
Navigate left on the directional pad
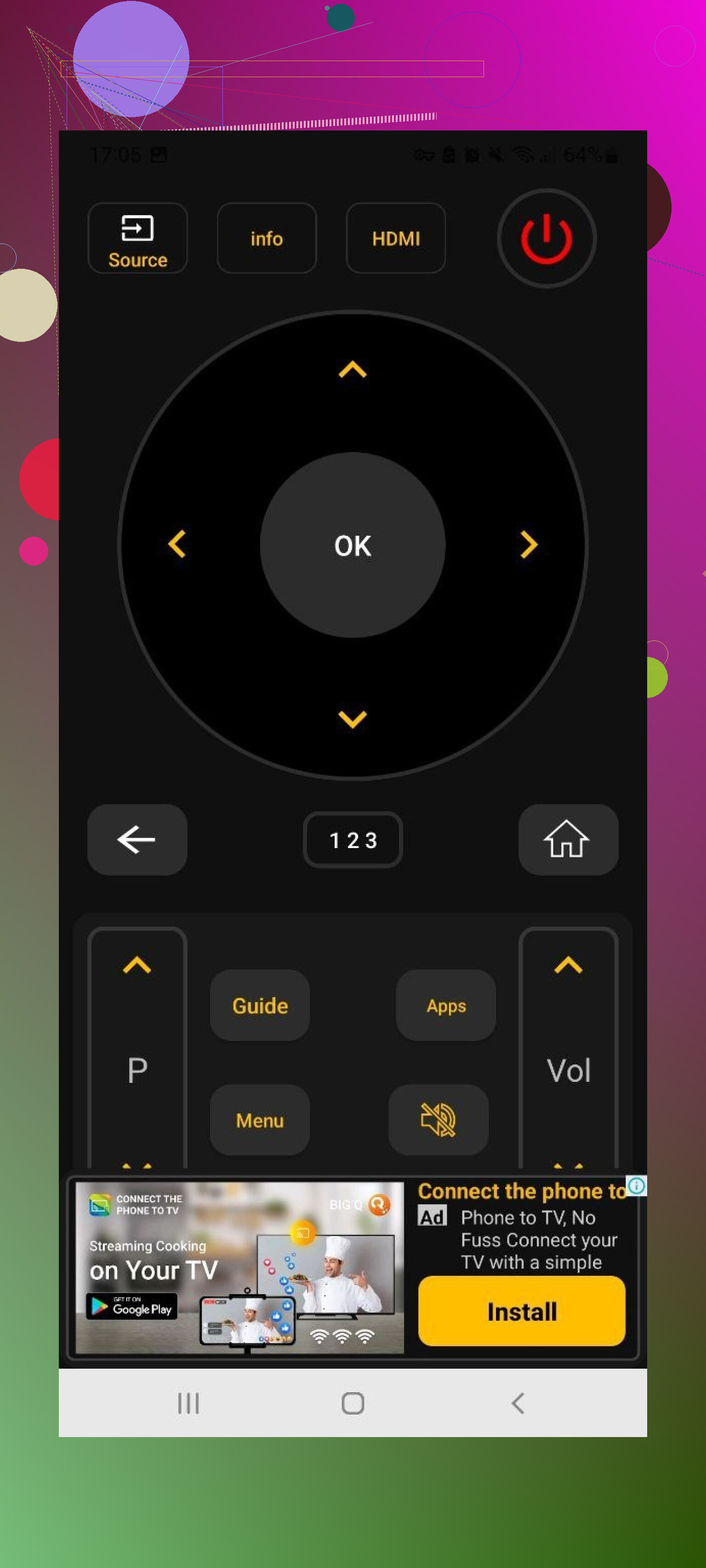click(177, 544)
